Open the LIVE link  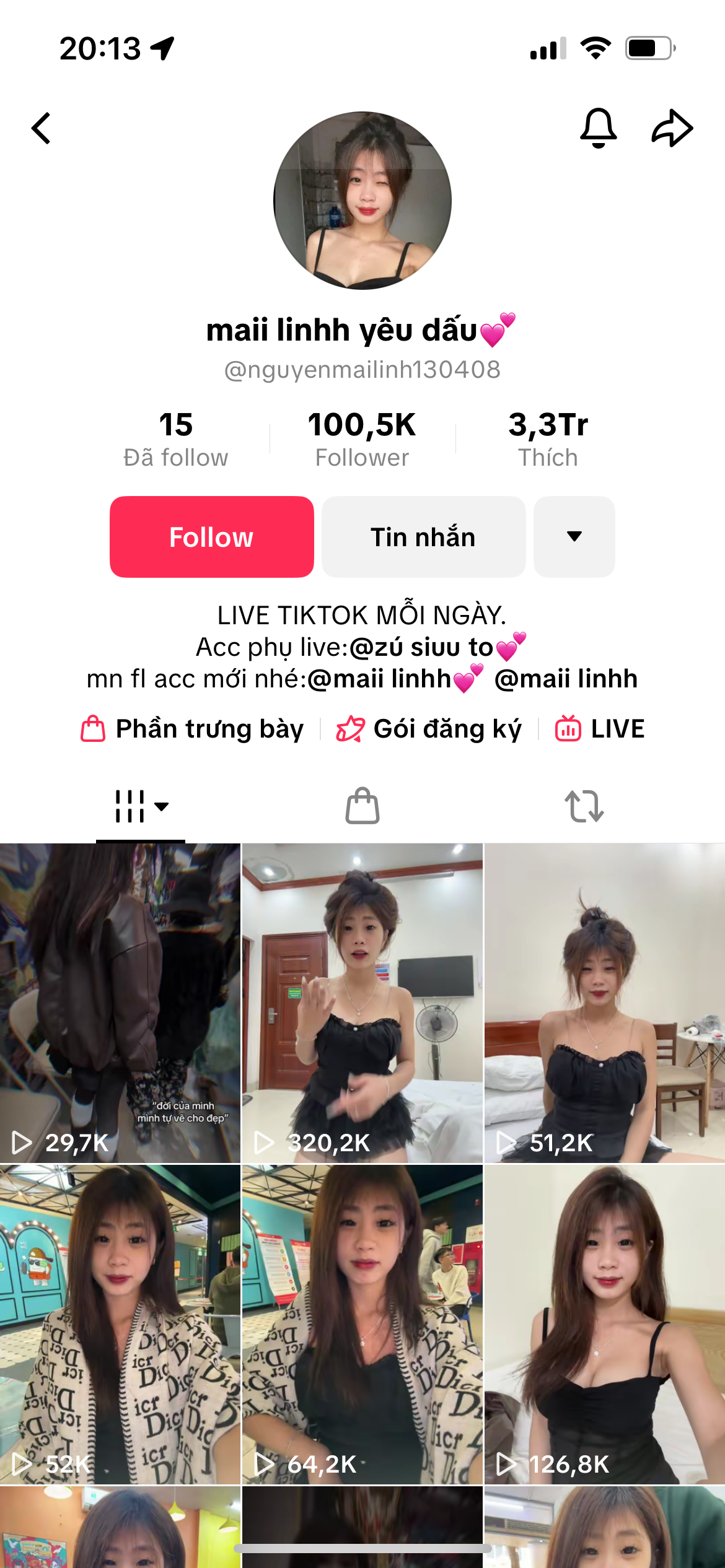point(600,729)
